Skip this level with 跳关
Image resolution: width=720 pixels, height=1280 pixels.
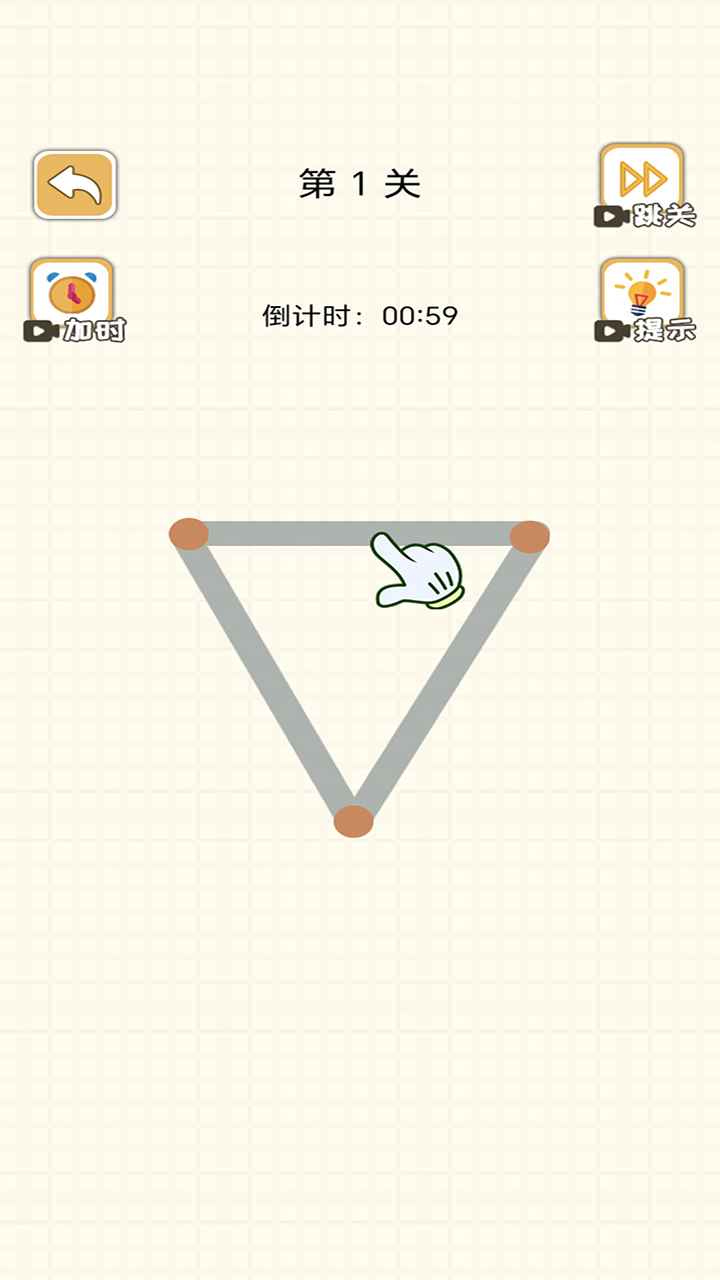pos(642,184)
